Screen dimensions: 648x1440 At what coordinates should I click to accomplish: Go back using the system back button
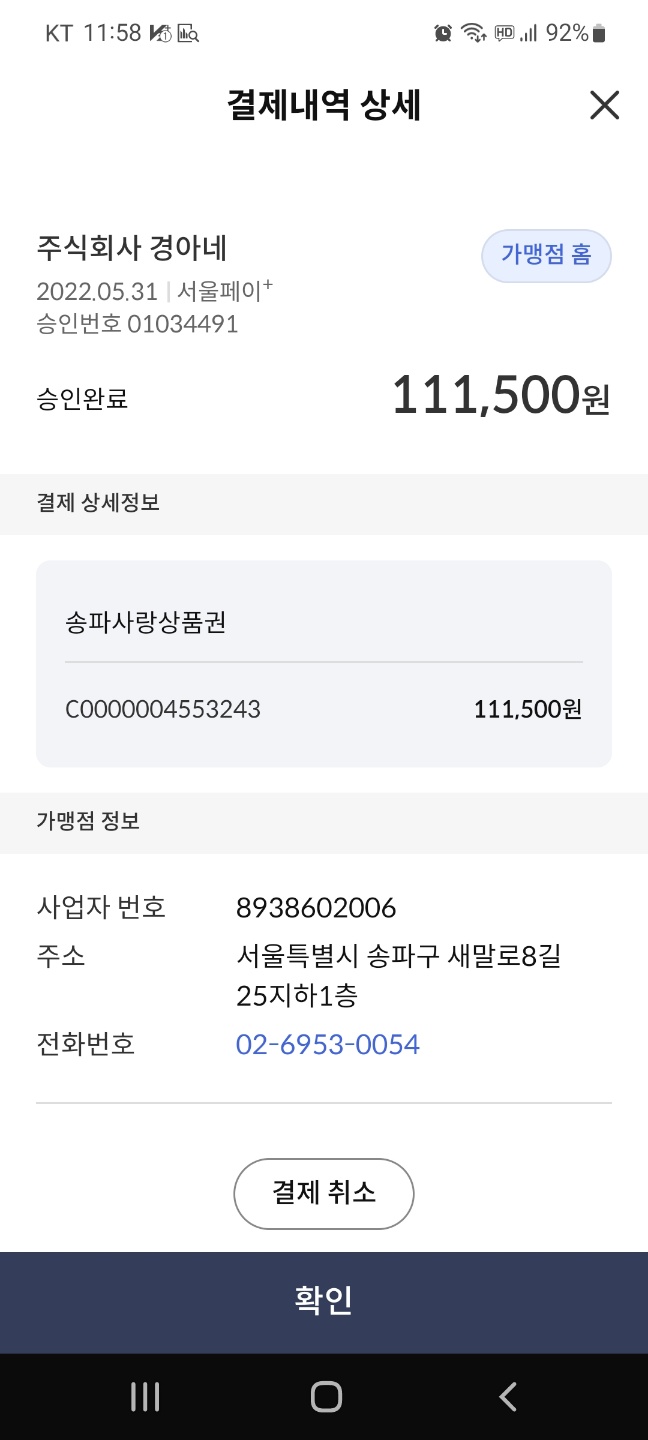tap(508, 1397)
